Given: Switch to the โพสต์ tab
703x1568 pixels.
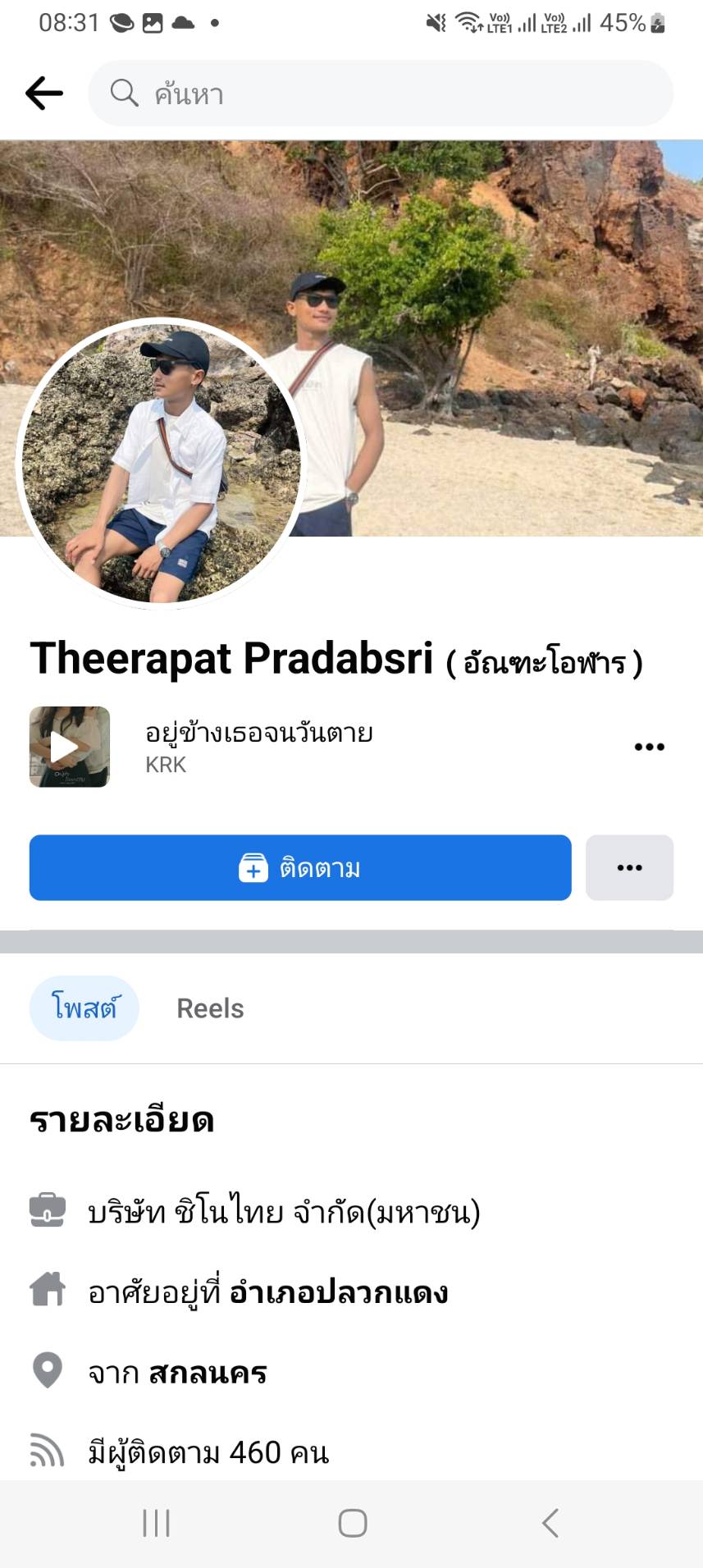Looking at the screenshot, I should click(84, 1008).
